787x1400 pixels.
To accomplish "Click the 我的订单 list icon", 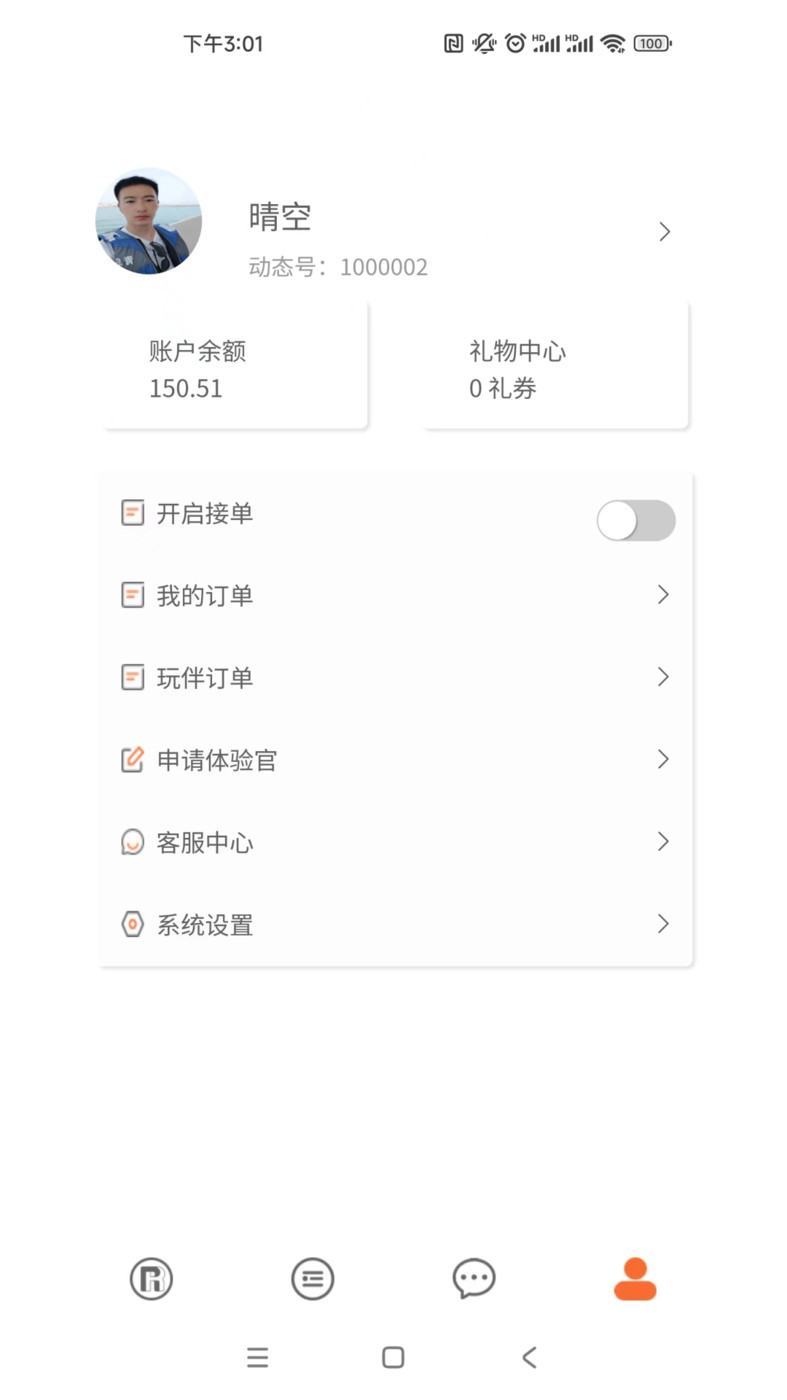I will coord(133,595).
